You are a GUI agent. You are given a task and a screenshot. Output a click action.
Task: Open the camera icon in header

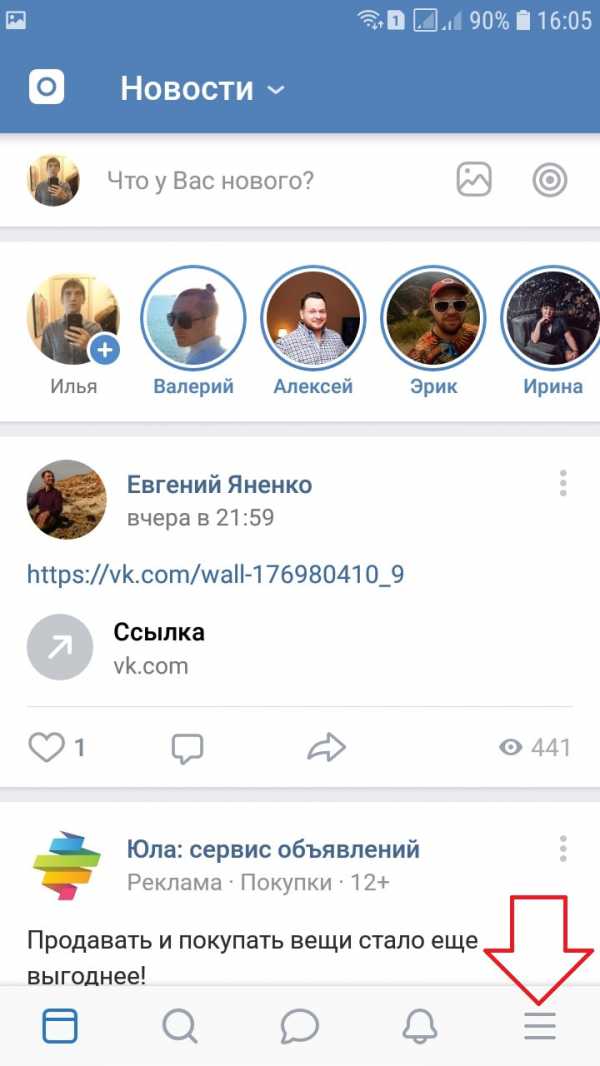pyautogui.click(x=46, y=88)
